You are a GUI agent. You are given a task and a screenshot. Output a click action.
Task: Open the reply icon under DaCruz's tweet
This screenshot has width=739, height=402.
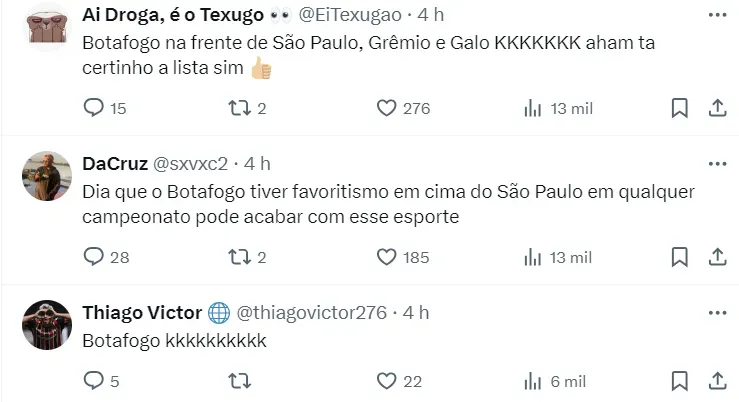coord(94,257)
